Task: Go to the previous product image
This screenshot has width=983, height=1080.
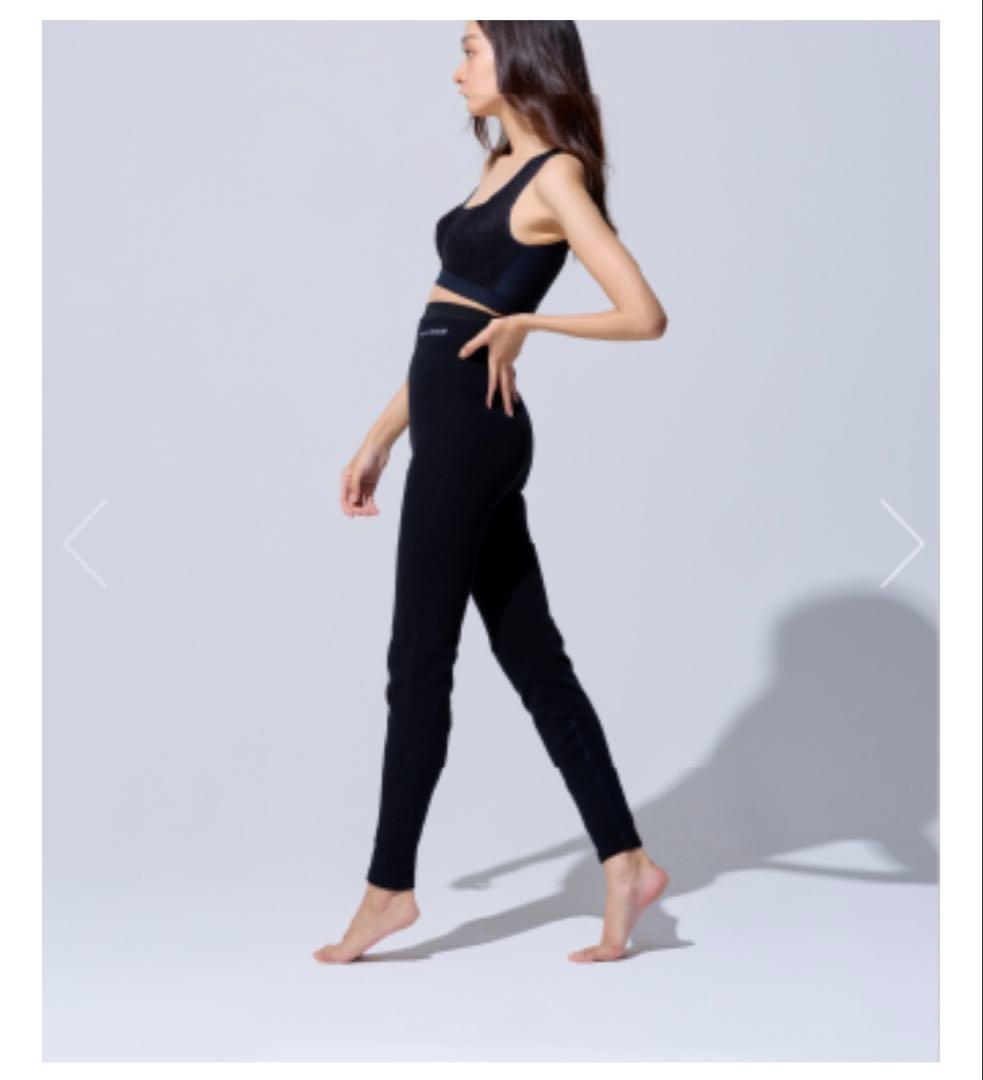Action: click(86, 543)
